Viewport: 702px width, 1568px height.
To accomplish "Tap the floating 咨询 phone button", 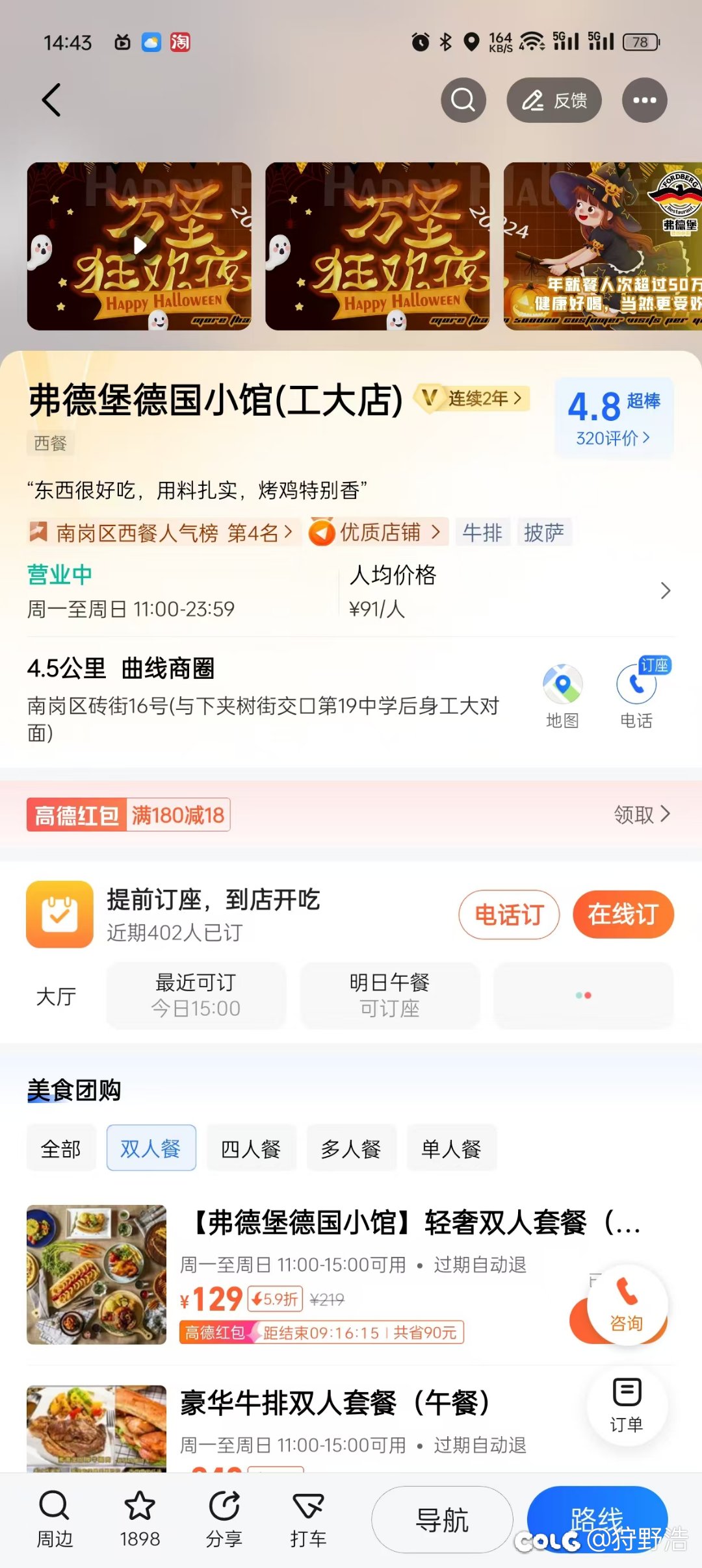I will (627, 1304).
